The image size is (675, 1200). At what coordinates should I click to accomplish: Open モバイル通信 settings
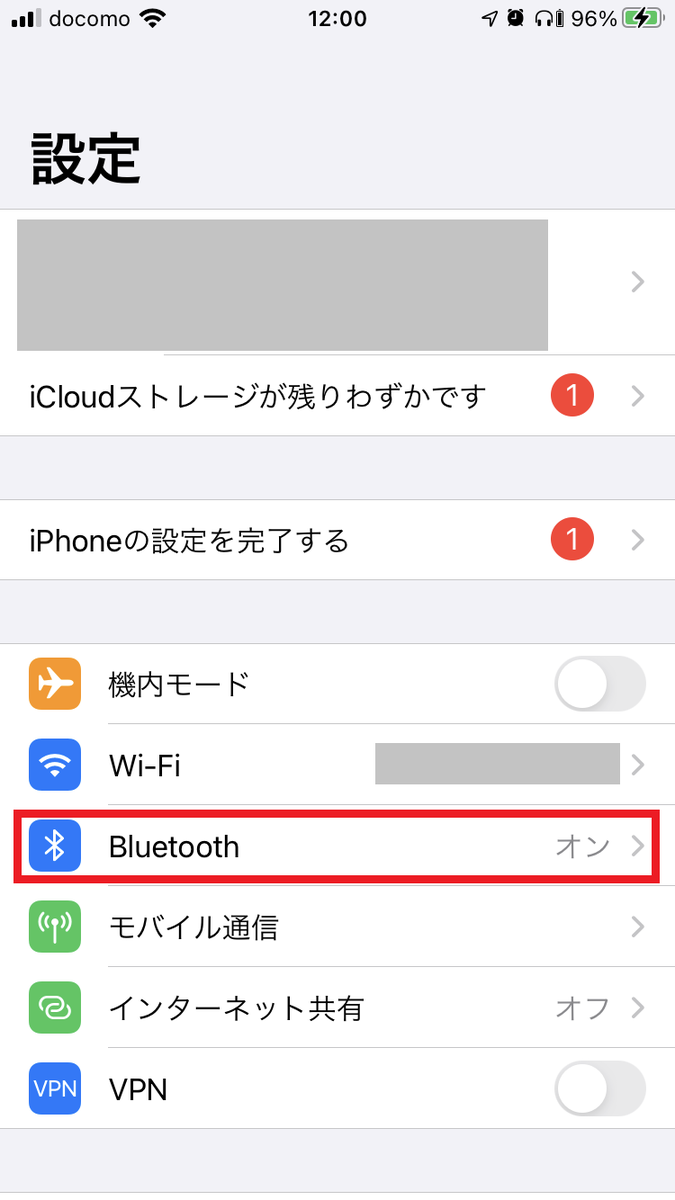pyautogui.click(x=337, y=927)
